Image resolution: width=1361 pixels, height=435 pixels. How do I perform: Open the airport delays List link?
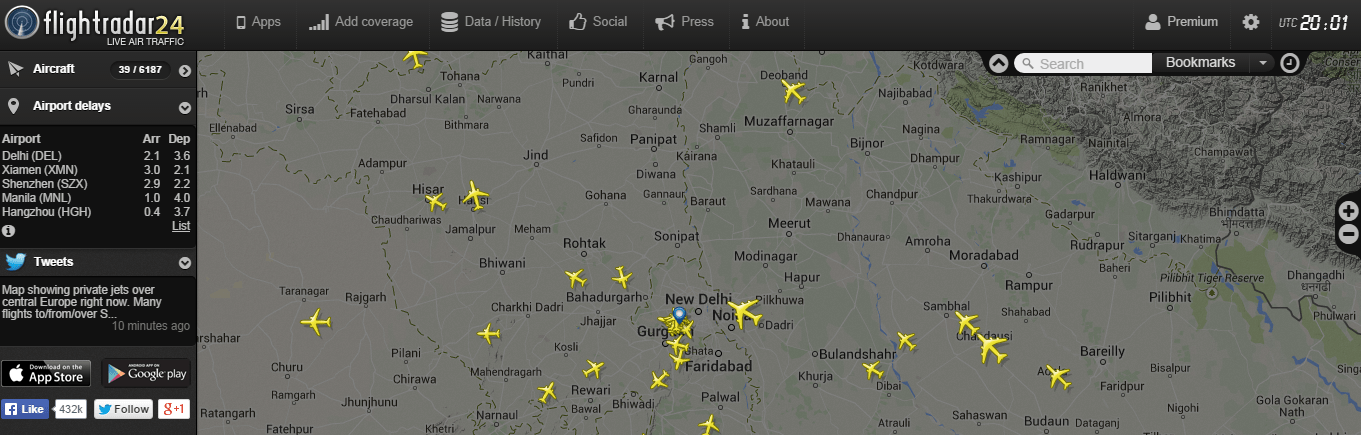click(180, 226)
